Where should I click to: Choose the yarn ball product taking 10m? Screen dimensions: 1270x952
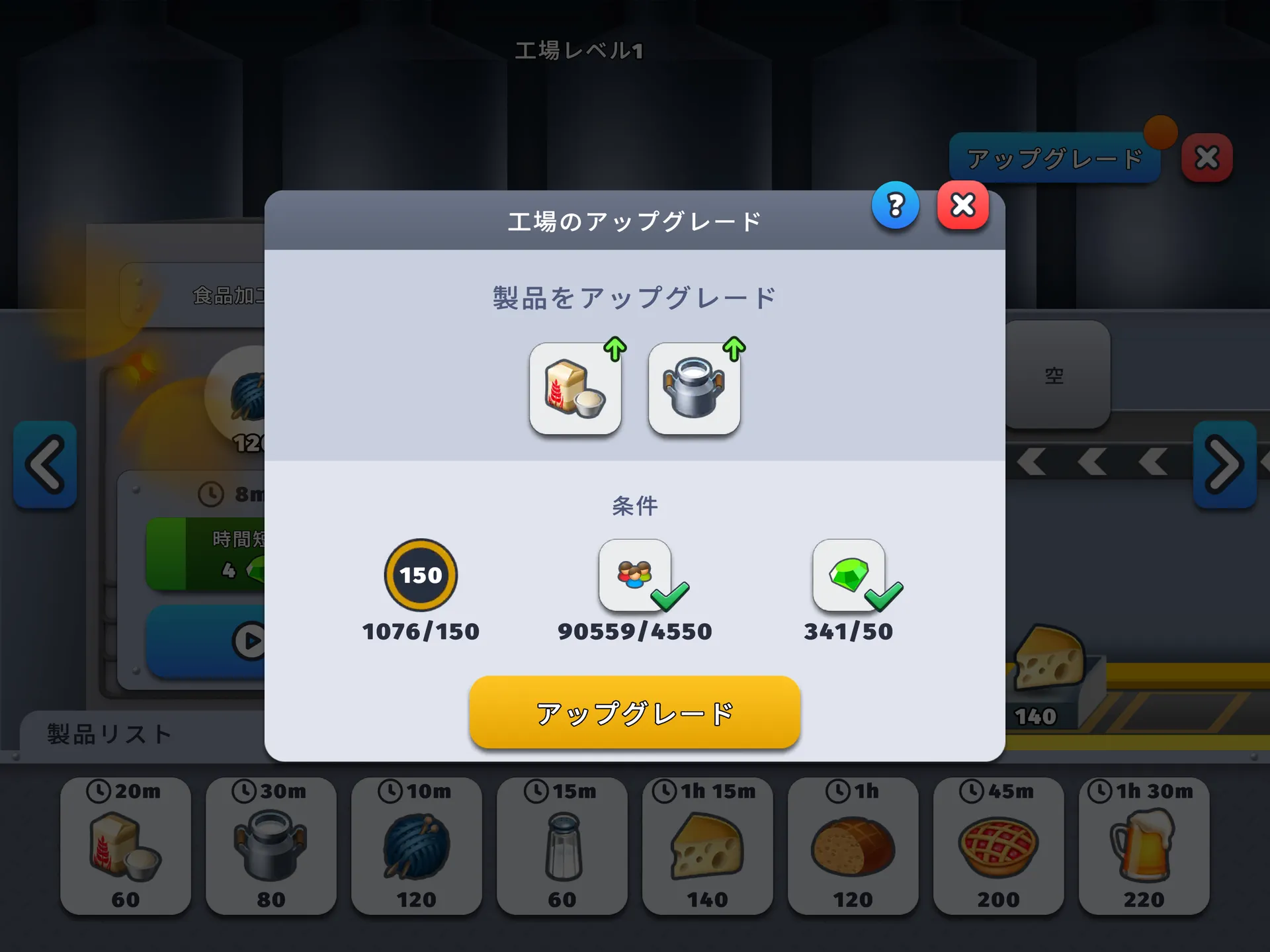point(417,846)
